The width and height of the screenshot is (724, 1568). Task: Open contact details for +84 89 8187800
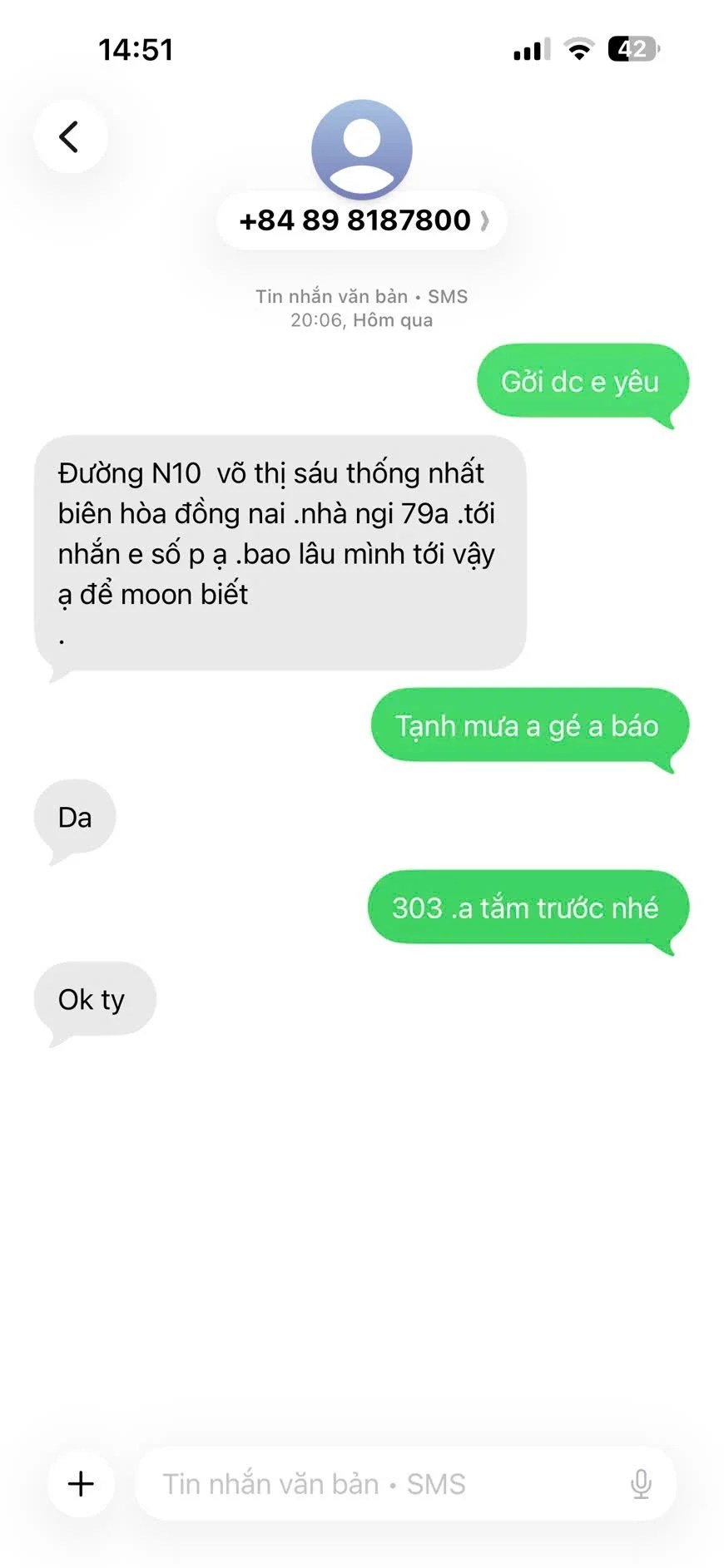tap(362, 220)
